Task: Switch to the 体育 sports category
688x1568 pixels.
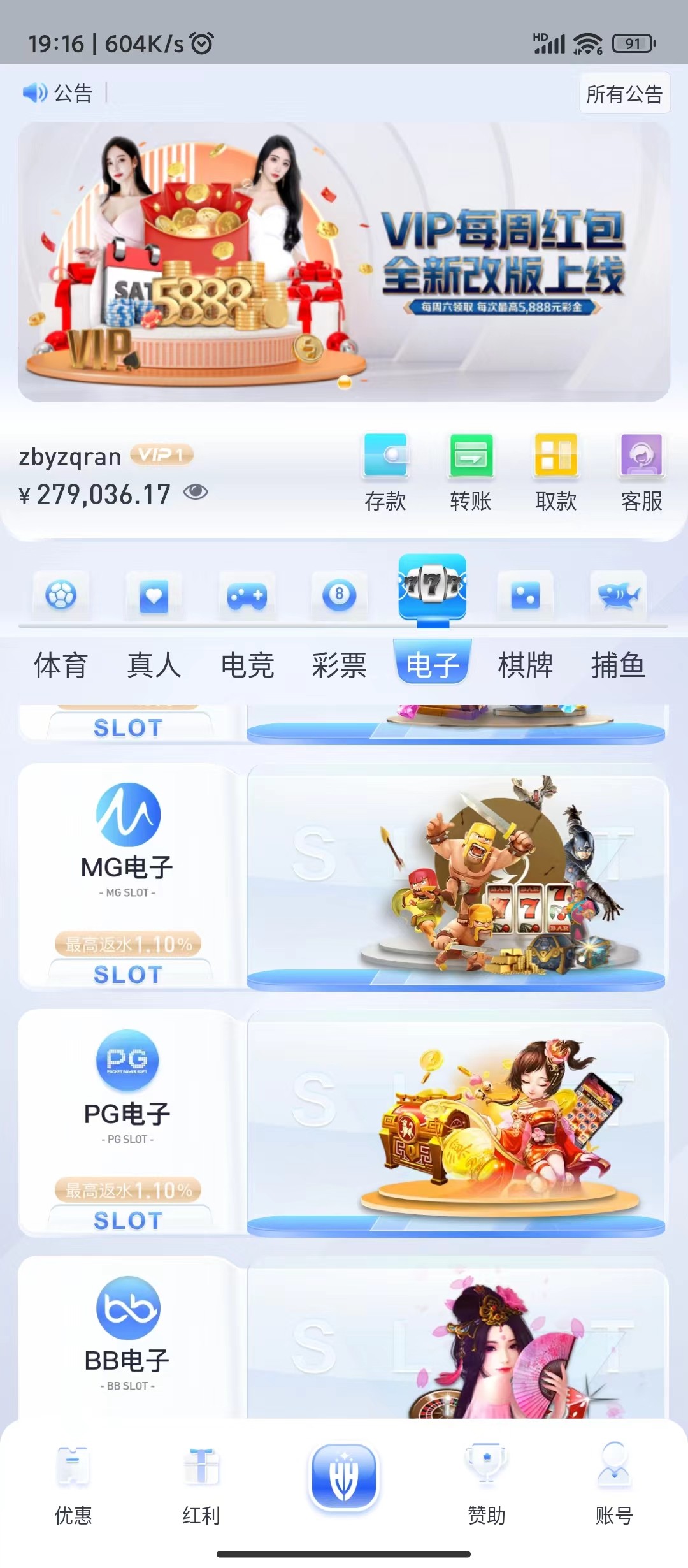Action: (61, 664)
